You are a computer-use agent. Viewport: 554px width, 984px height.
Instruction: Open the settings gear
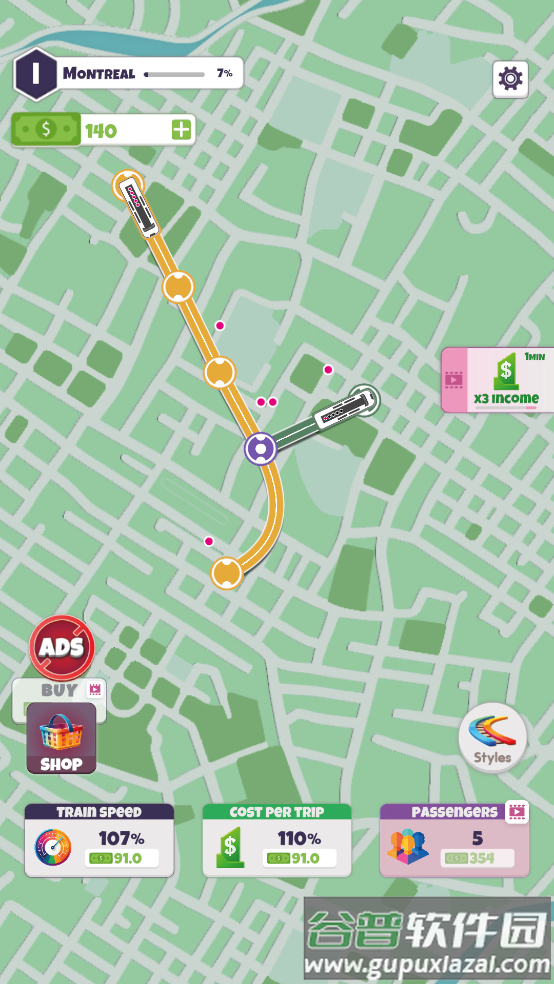click(x=510, y=79)
